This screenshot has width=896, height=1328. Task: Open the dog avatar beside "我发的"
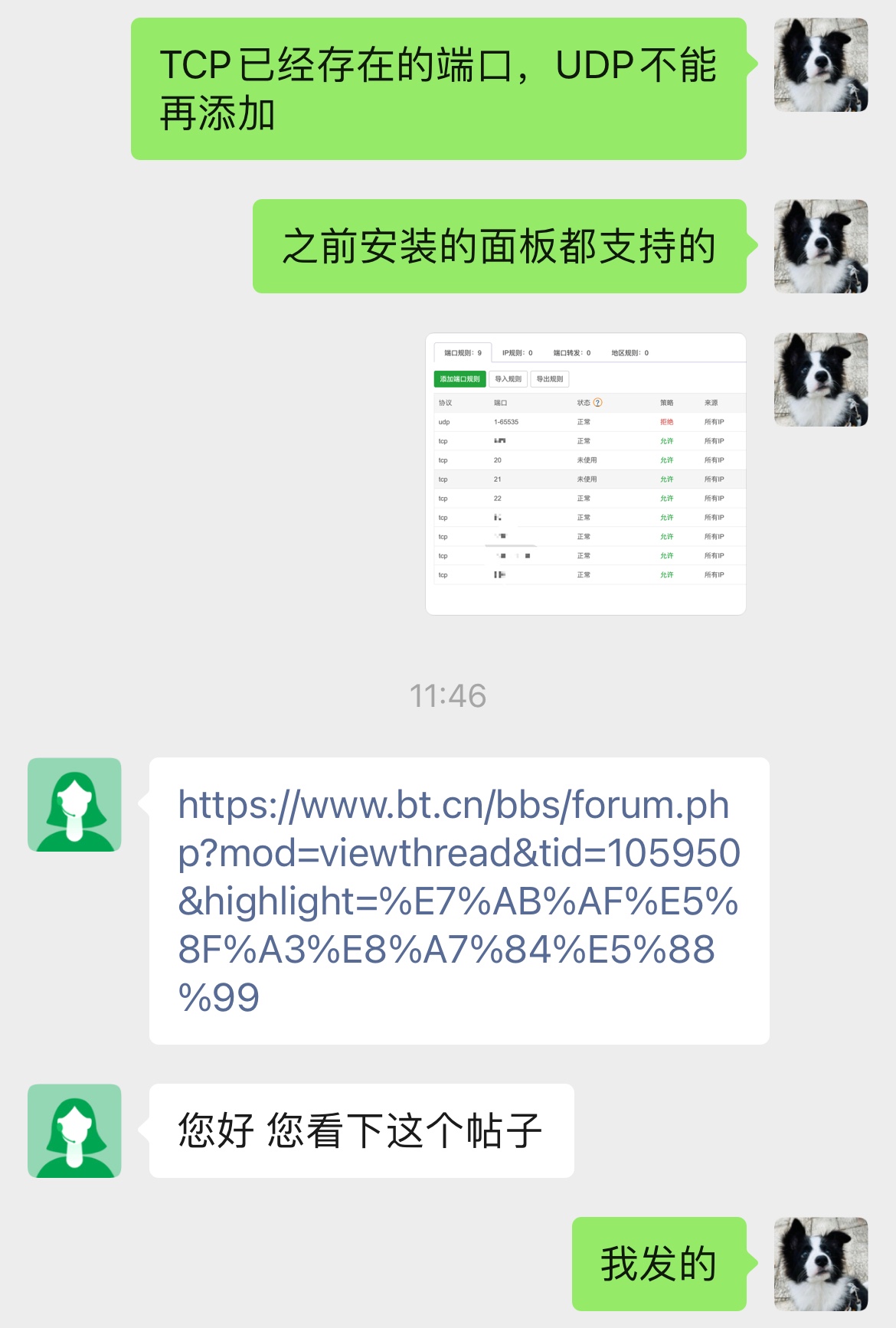(x=821, y=1264)
